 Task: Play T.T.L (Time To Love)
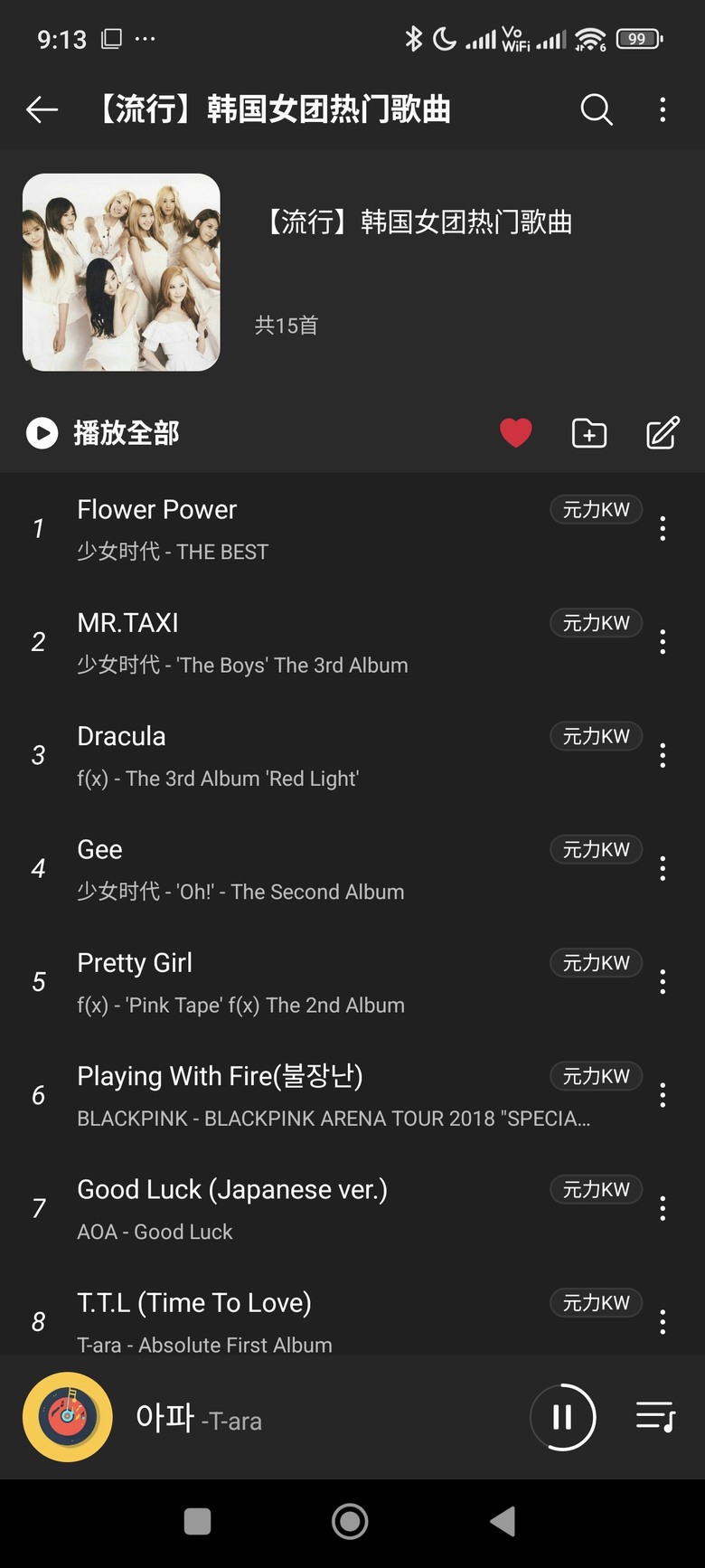click(x=271, y=1320)
